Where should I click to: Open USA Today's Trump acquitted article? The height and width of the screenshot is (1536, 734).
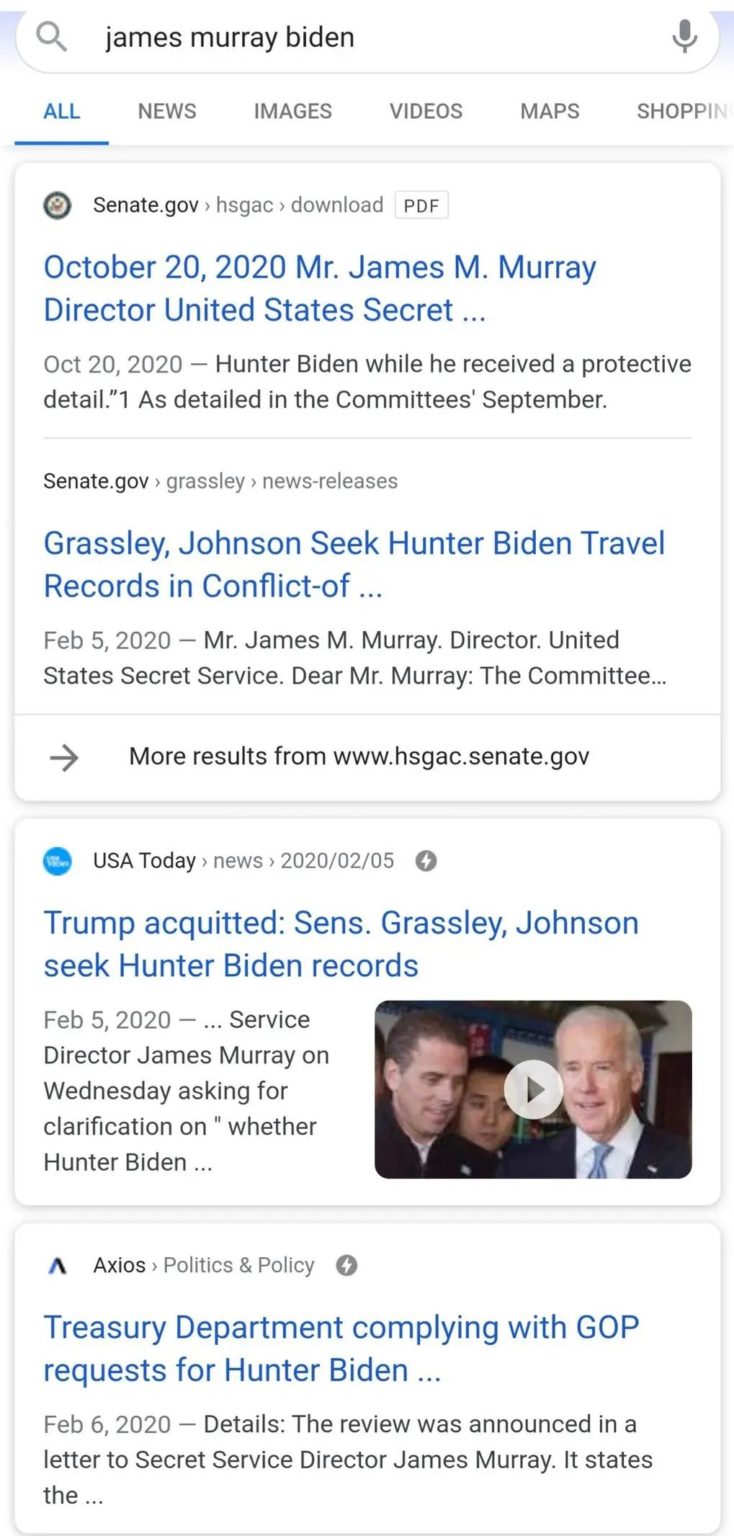coord(341,944)
